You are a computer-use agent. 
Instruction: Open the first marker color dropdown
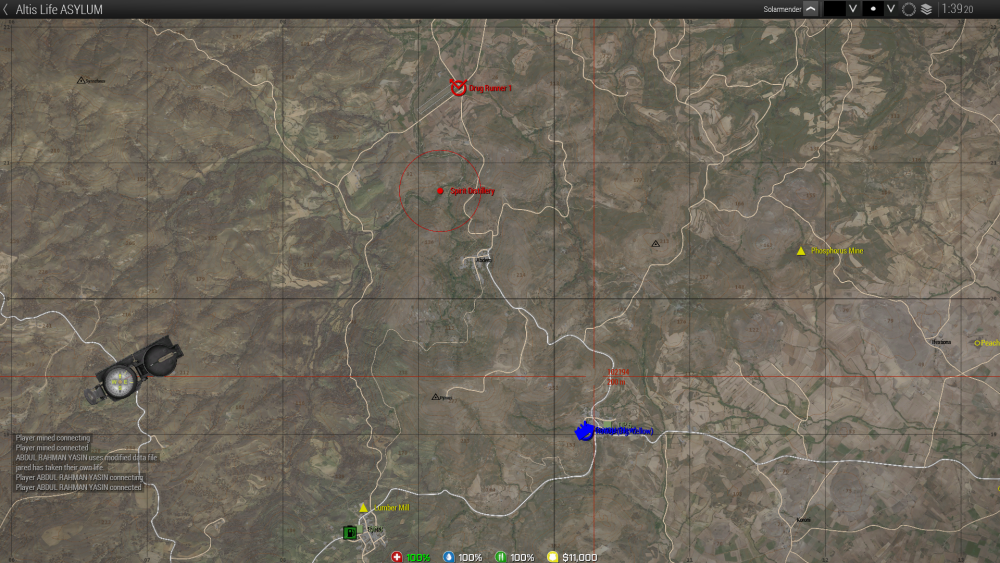pos(853,9)
